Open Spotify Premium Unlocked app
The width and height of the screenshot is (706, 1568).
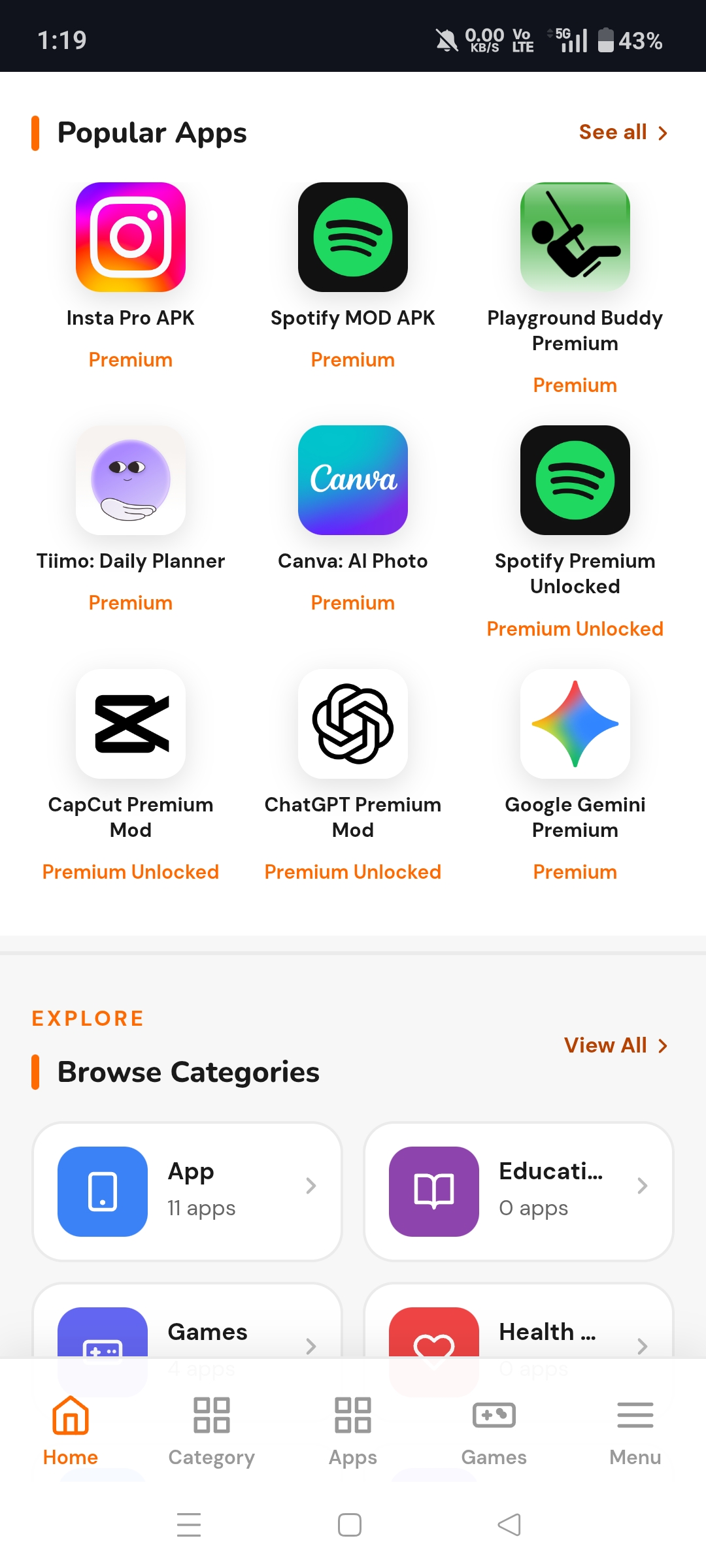pos(575,481)
